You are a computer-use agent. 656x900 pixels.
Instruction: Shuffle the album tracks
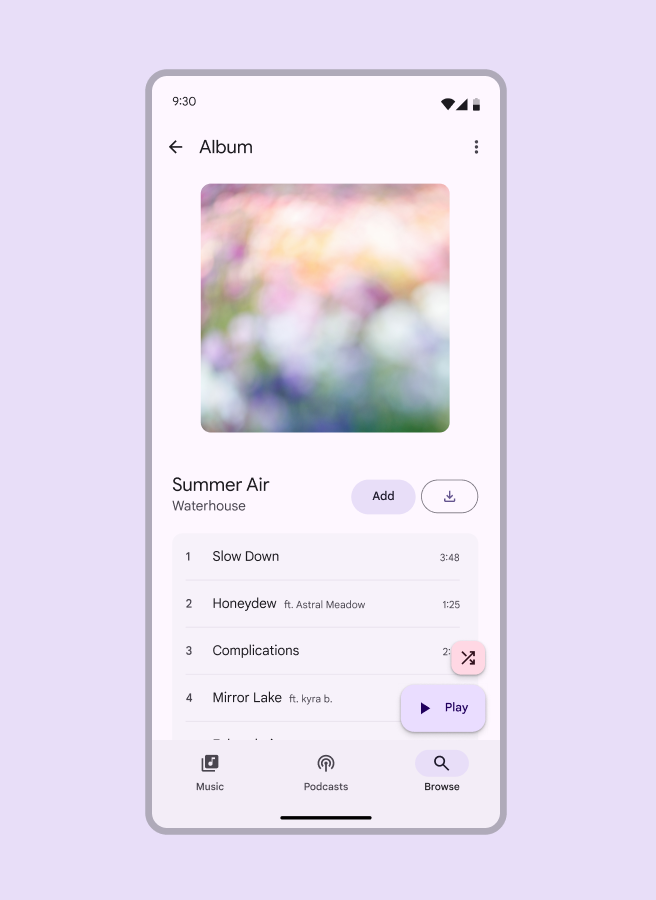point(468,658)
